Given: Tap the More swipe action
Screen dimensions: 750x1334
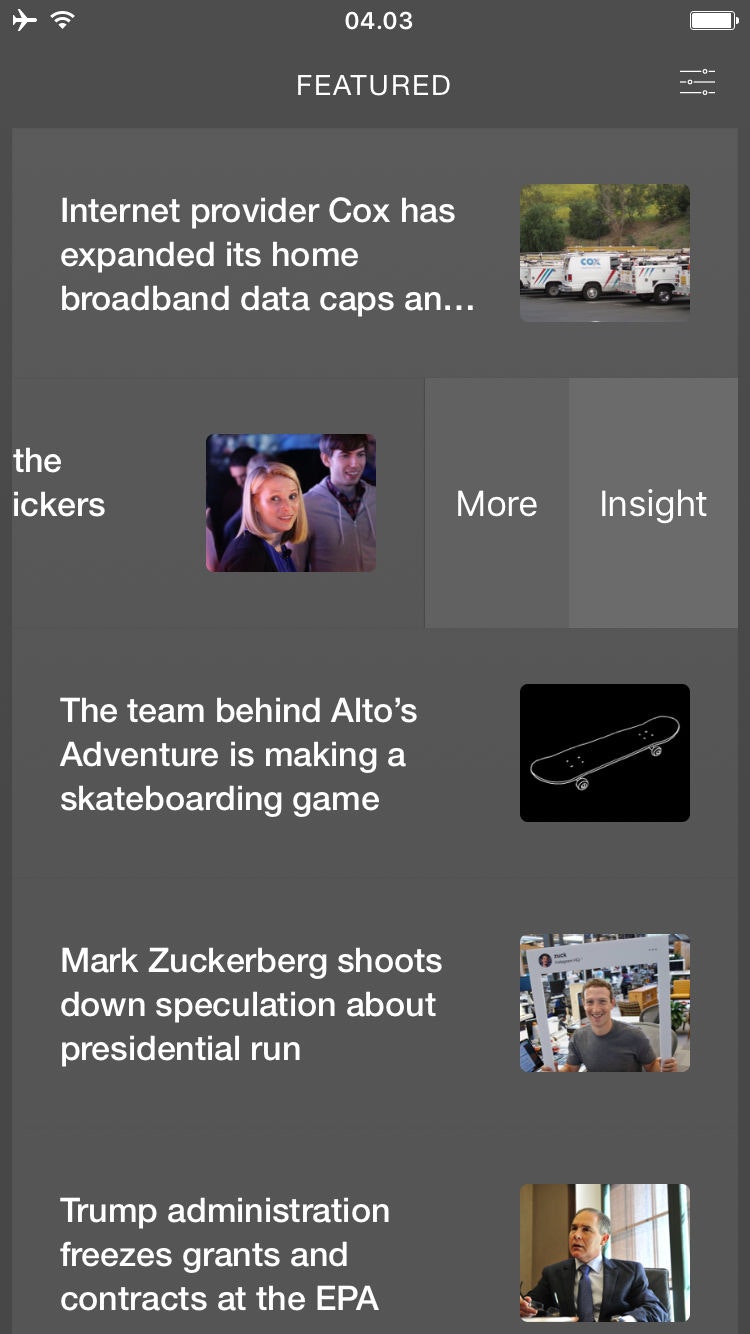Looking at the screenshot, I should coord(496,503).
